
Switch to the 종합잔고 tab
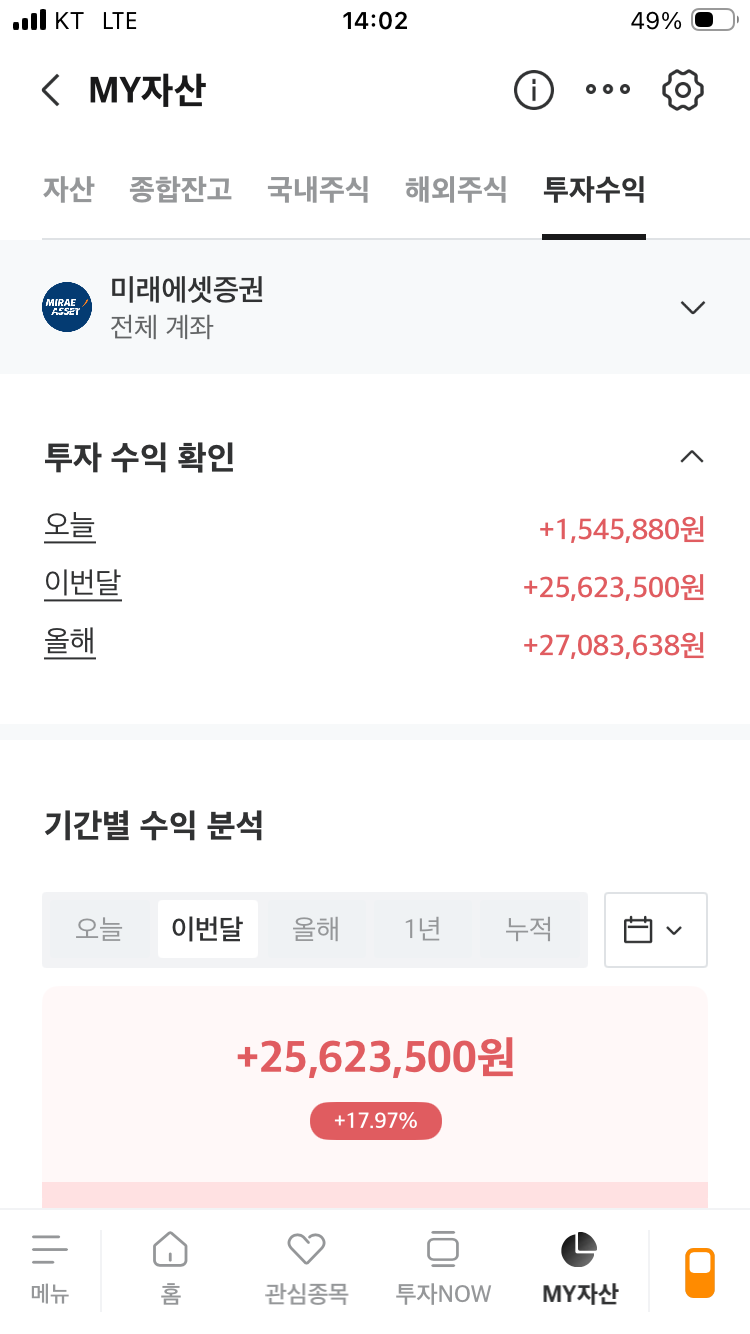point(180,189)
